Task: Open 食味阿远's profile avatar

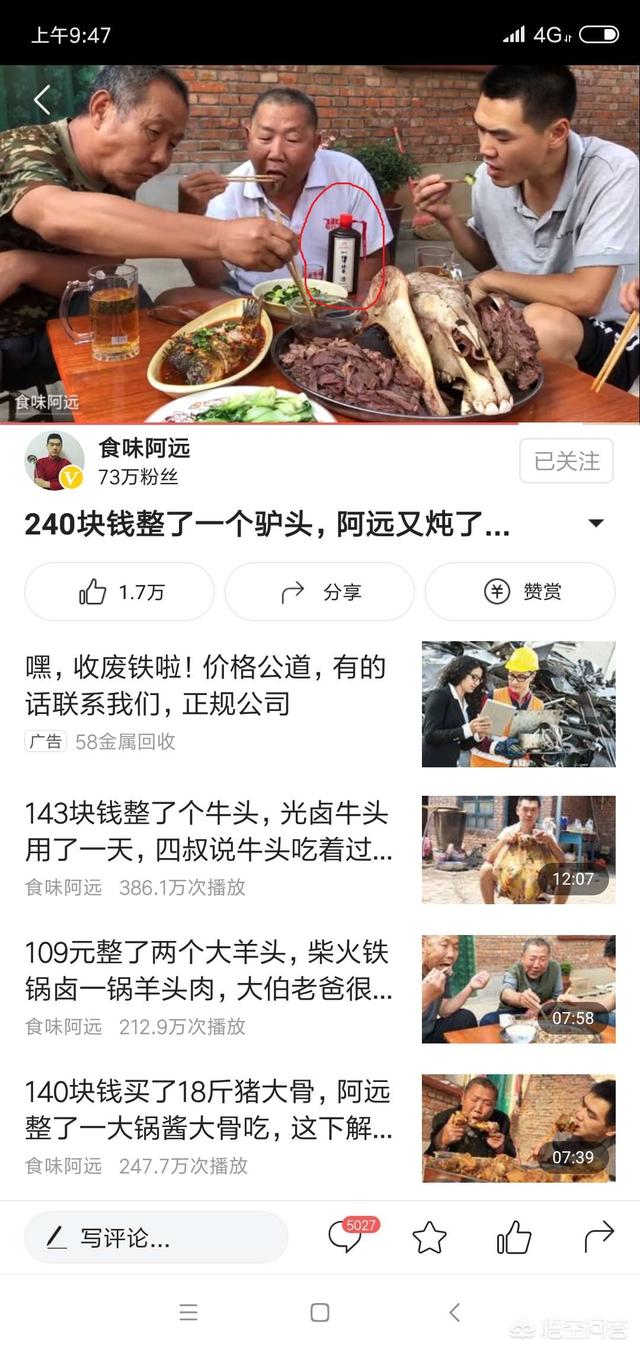Action: pyautogui.click(x=54, y=461)
